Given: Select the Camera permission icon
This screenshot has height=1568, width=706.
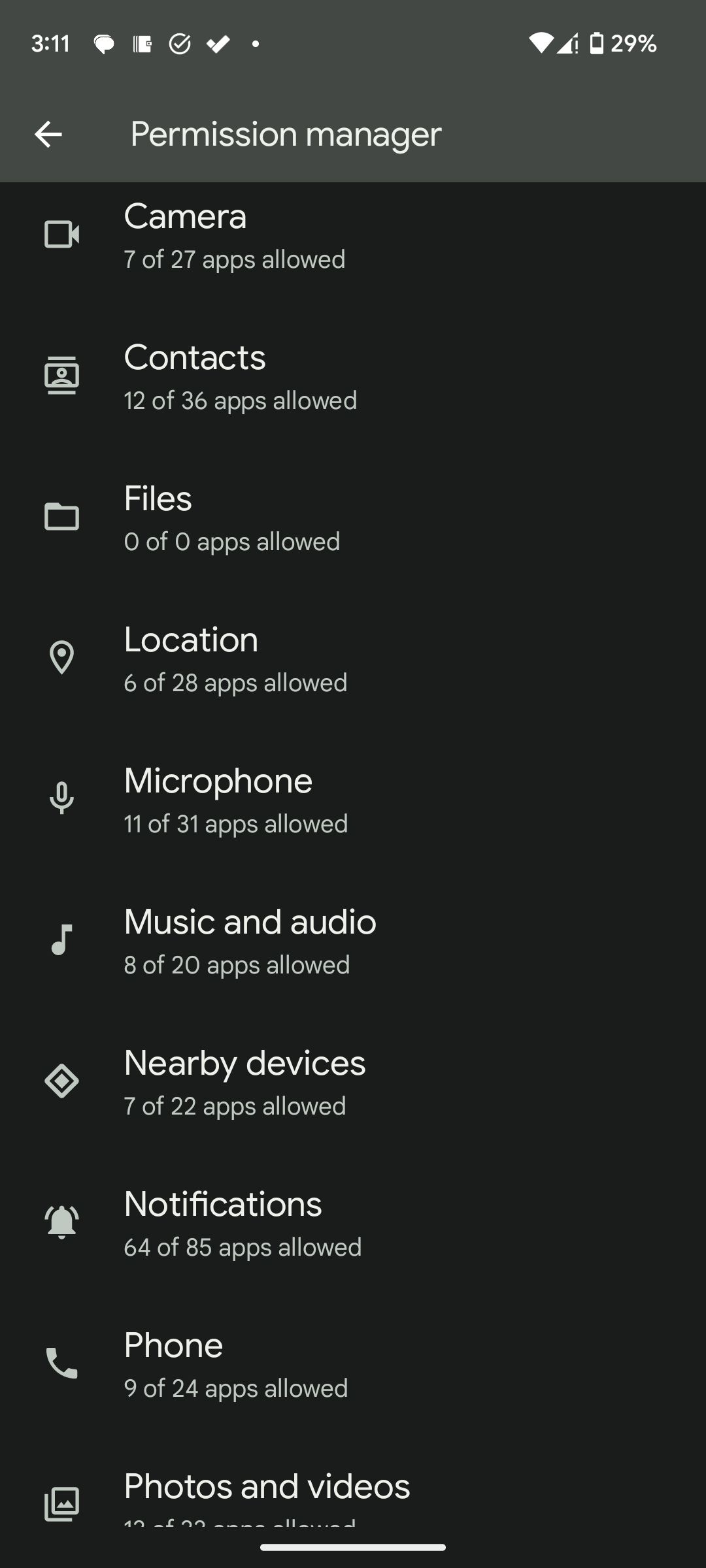Looking at the screenshot, I should pos(62,234).
